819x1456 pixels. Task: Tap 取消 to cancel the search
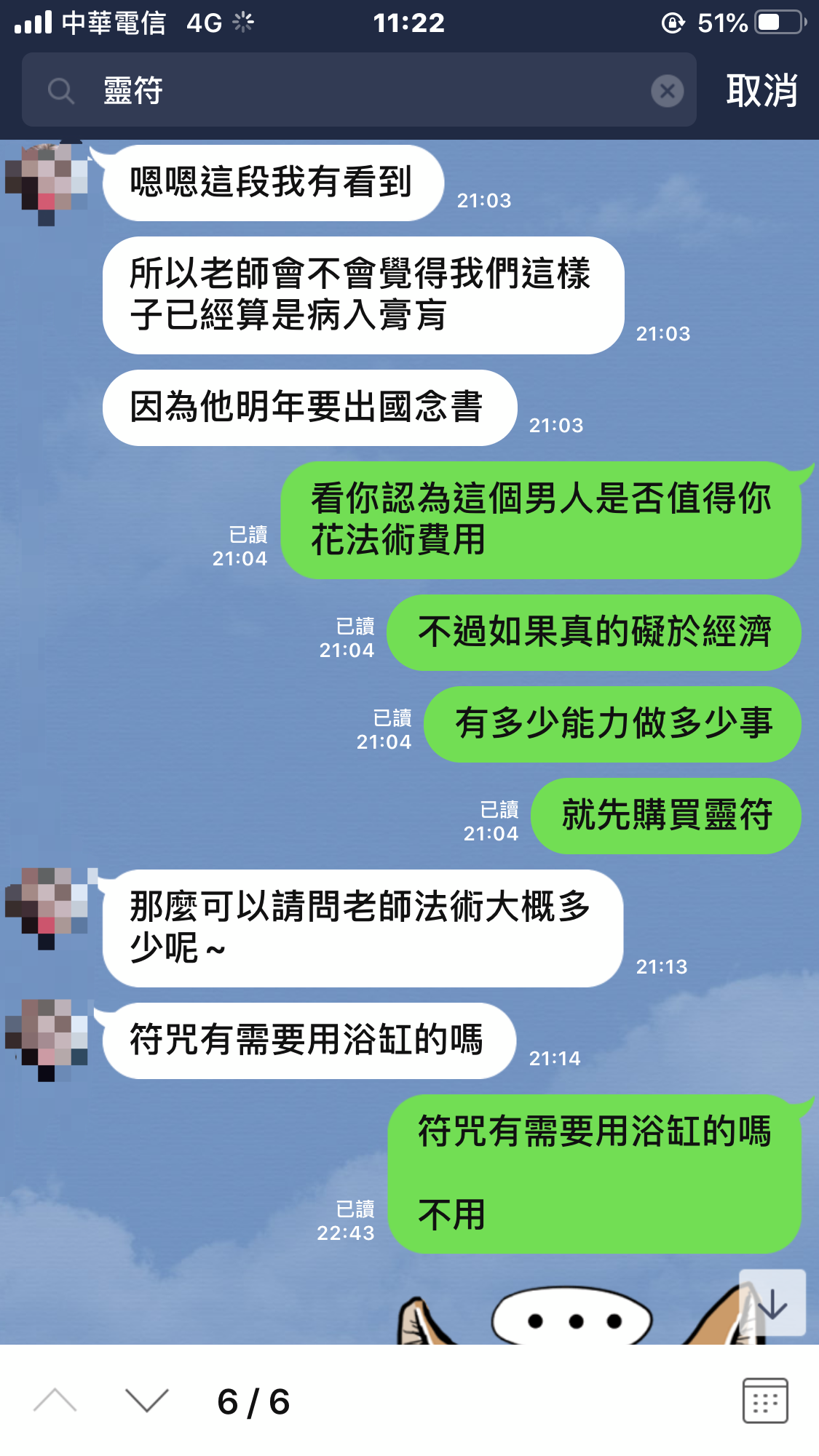tap(761, 91)
